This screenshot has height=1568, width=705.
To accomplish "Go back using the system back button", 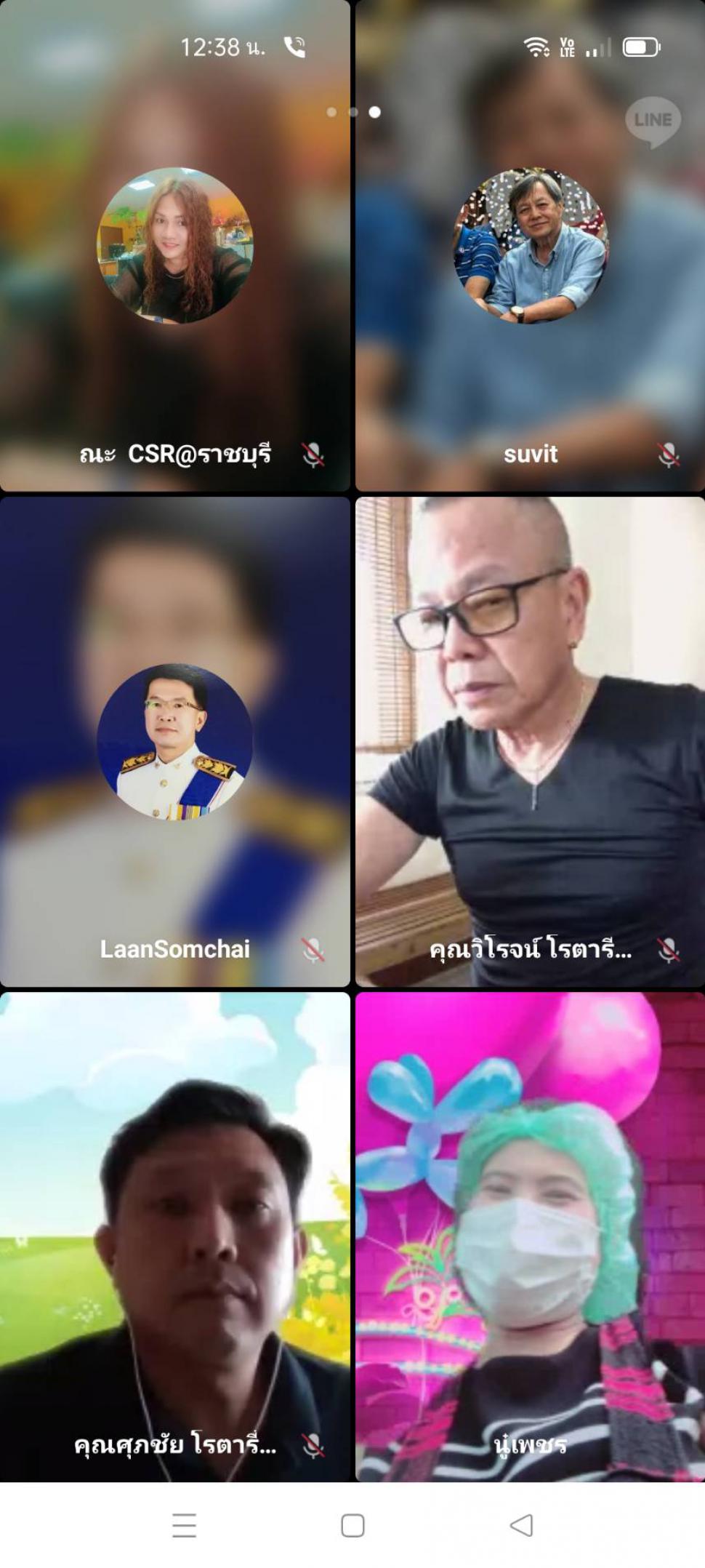I will [521, 1525].
